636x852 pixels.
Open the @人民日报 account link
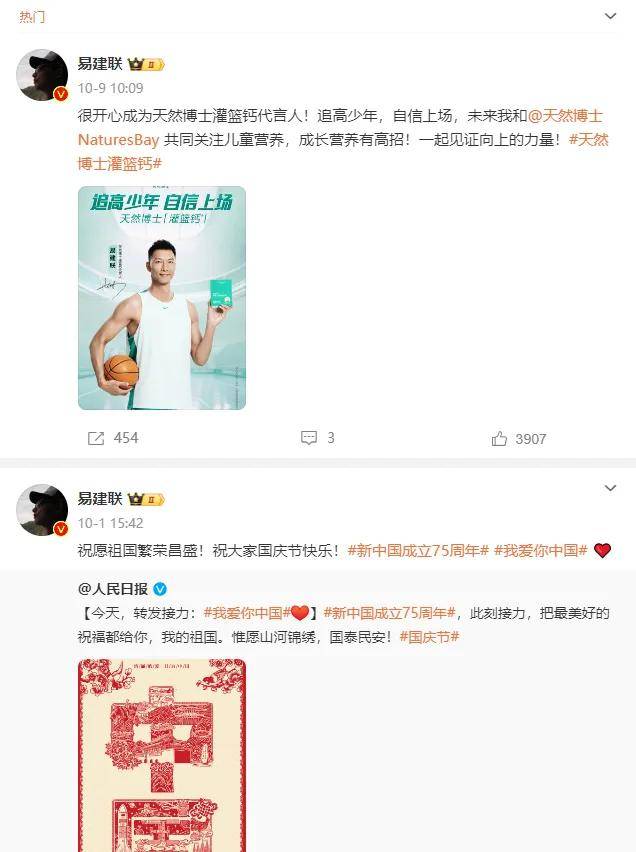(113, 588)
